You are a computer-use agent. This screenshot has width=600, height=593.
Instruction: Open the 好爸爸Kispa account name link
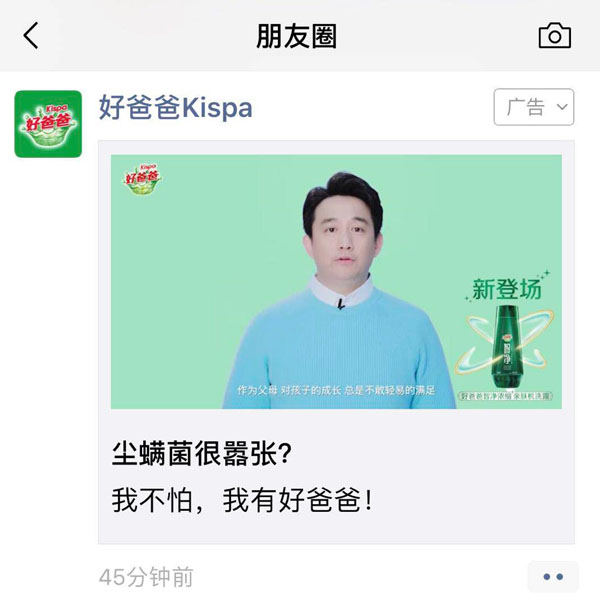(175, 108)
